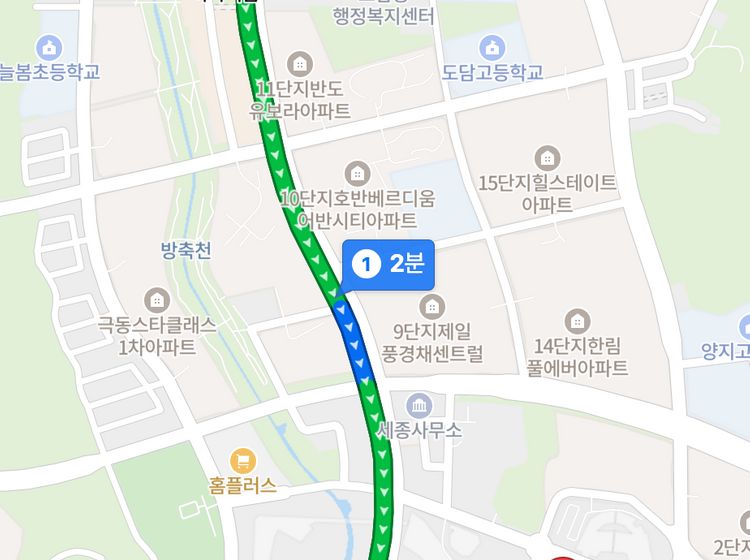Open 11단지반도유보라아파트 apartment marker

coord(298,63)
